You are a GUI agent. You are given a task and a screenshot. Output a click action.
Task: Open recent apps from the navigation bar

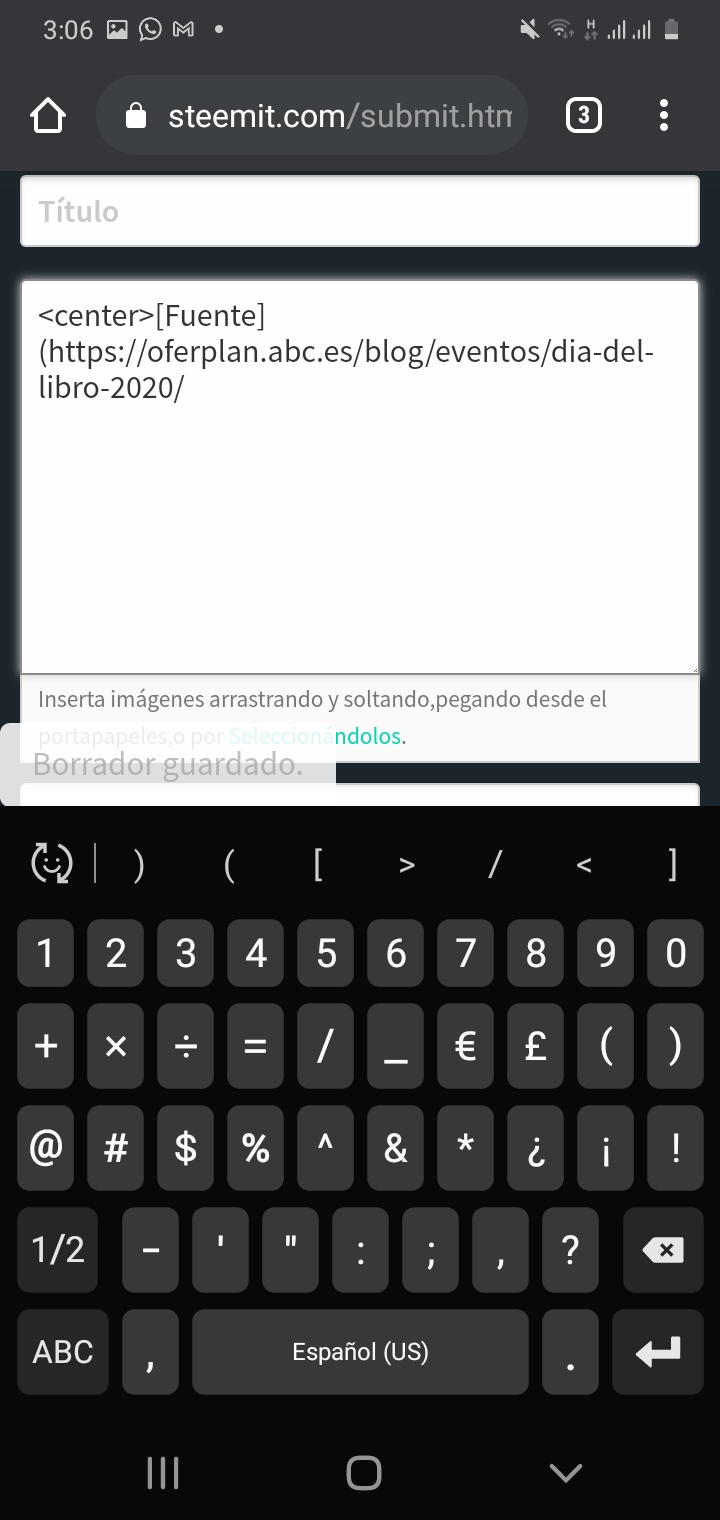(x=162, y=1472)
